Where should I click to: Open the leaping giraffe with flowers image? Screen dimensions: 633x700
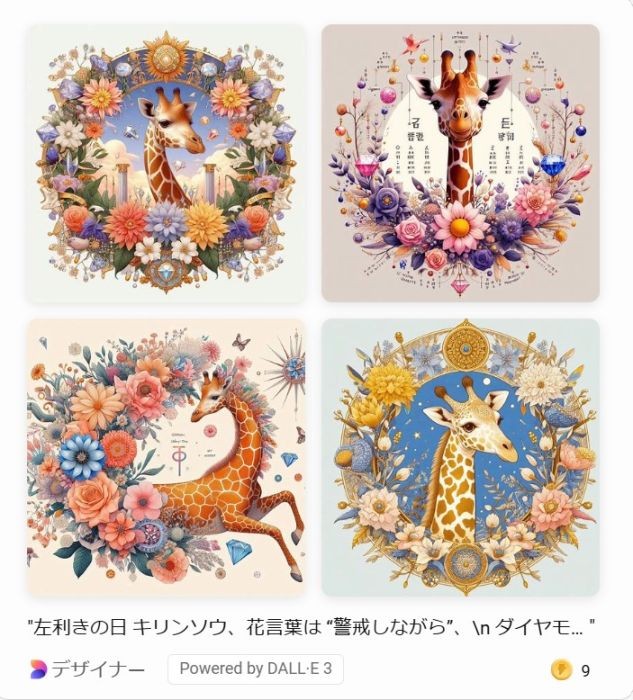[166, 458]
